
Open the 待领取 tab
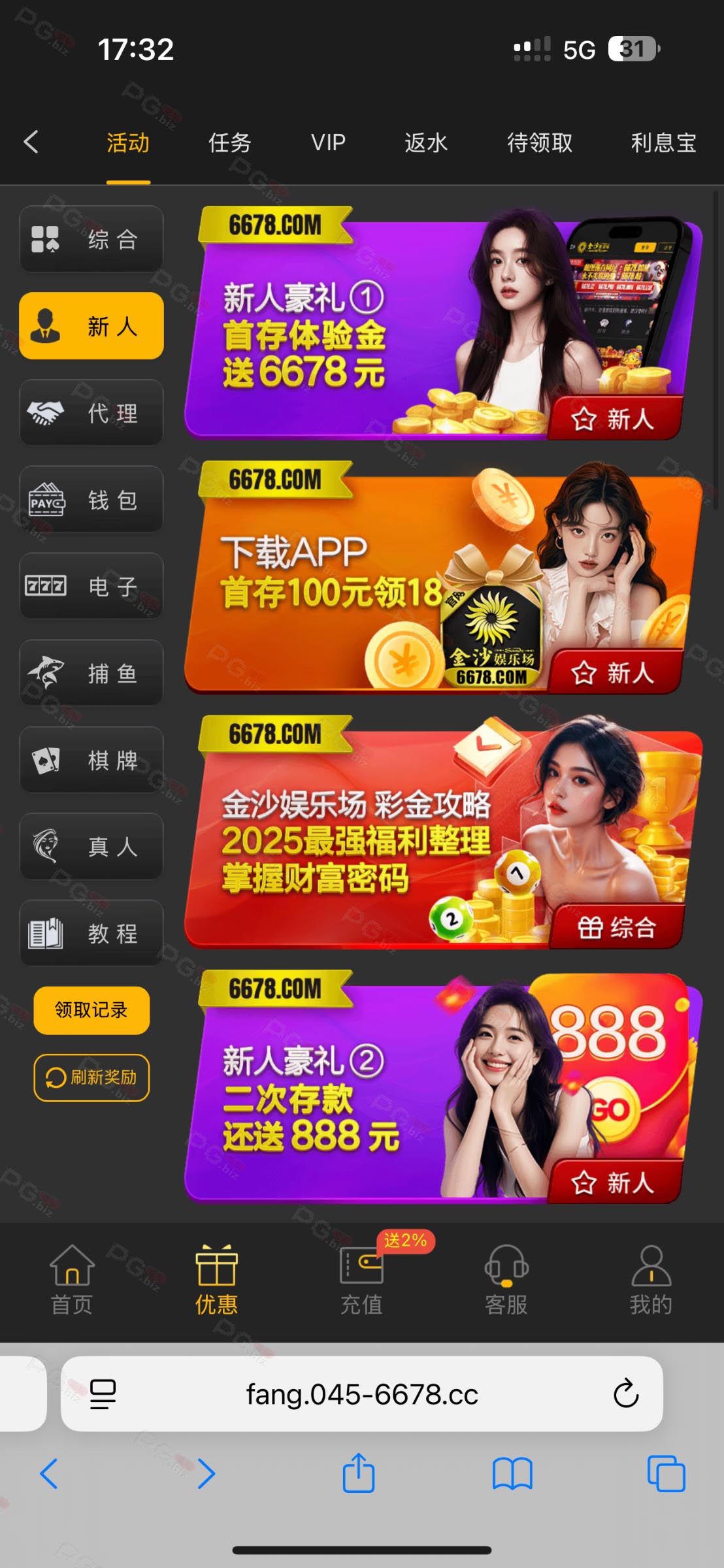[540, 142]
